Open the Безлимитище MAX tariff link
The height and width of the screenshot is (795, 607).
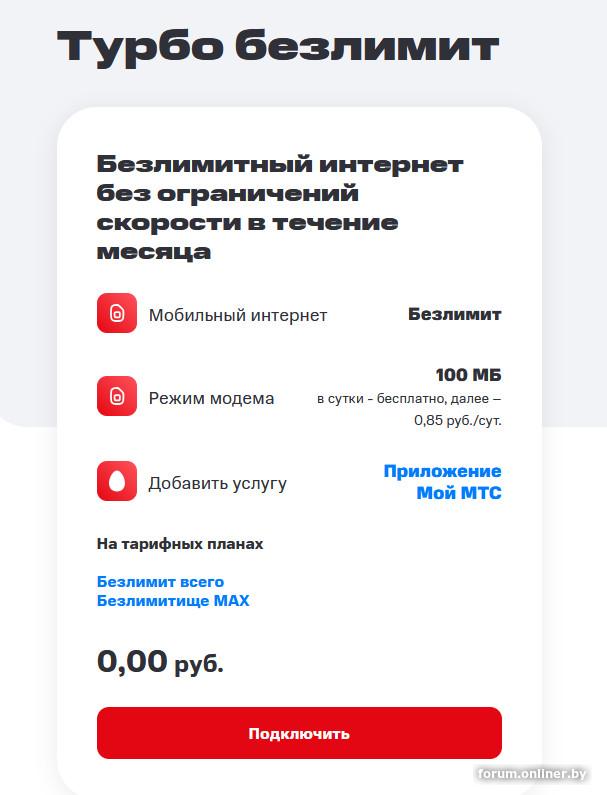tap(173, 601)
